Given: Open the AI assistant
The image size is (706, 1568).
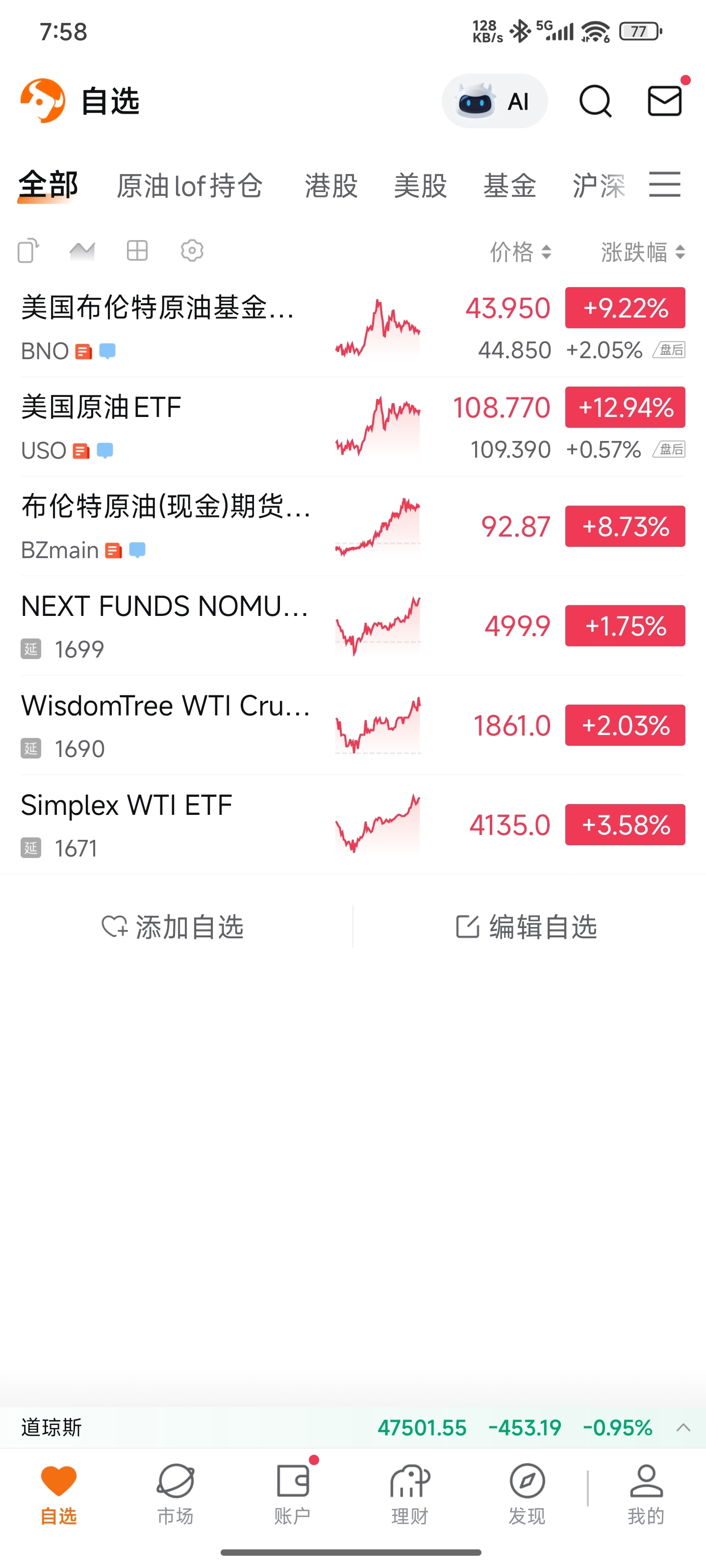Looking at the screenshot, I should 494,101.
